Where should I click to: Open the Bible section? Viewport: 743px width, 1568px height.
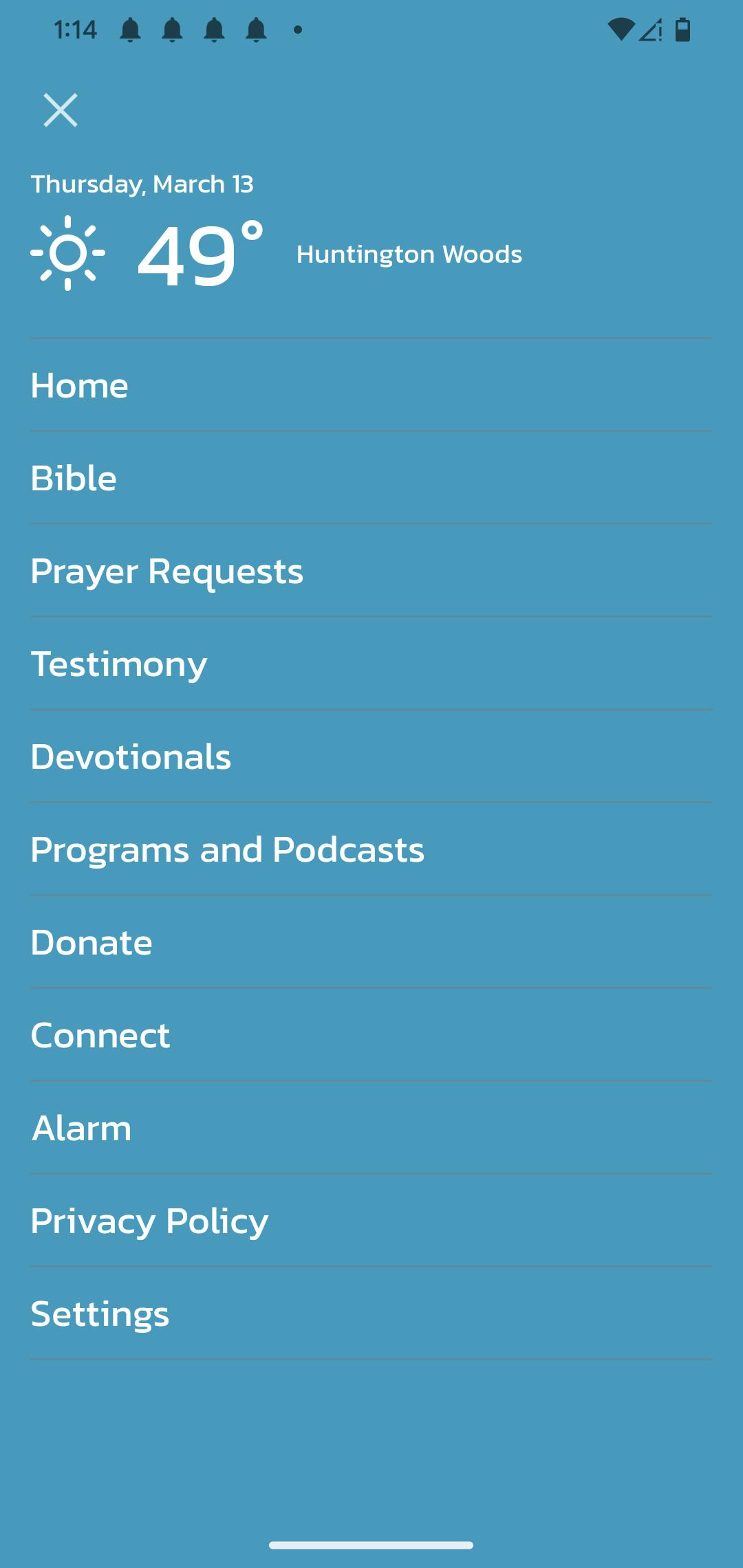coord(371,478)
